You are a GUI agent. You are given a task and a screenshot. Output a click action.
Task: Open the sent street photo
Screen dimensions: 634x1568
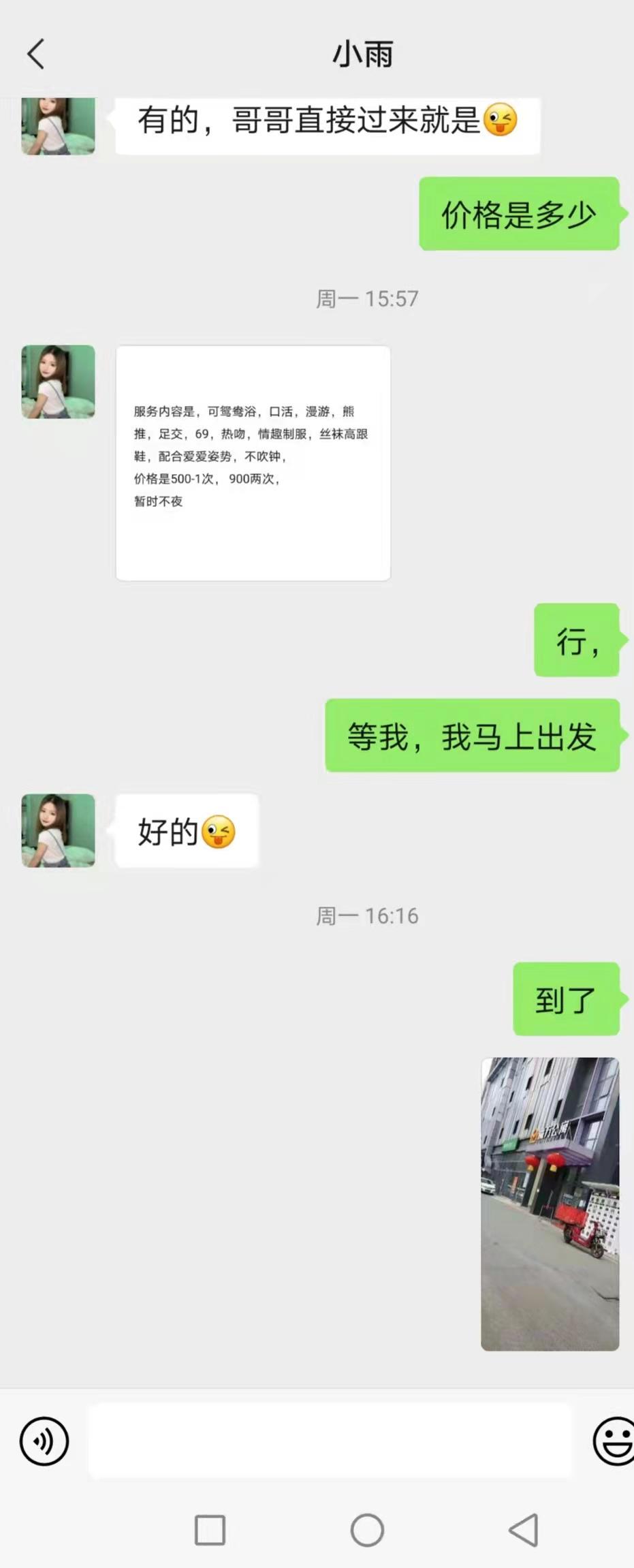[x=550, y=1203]
